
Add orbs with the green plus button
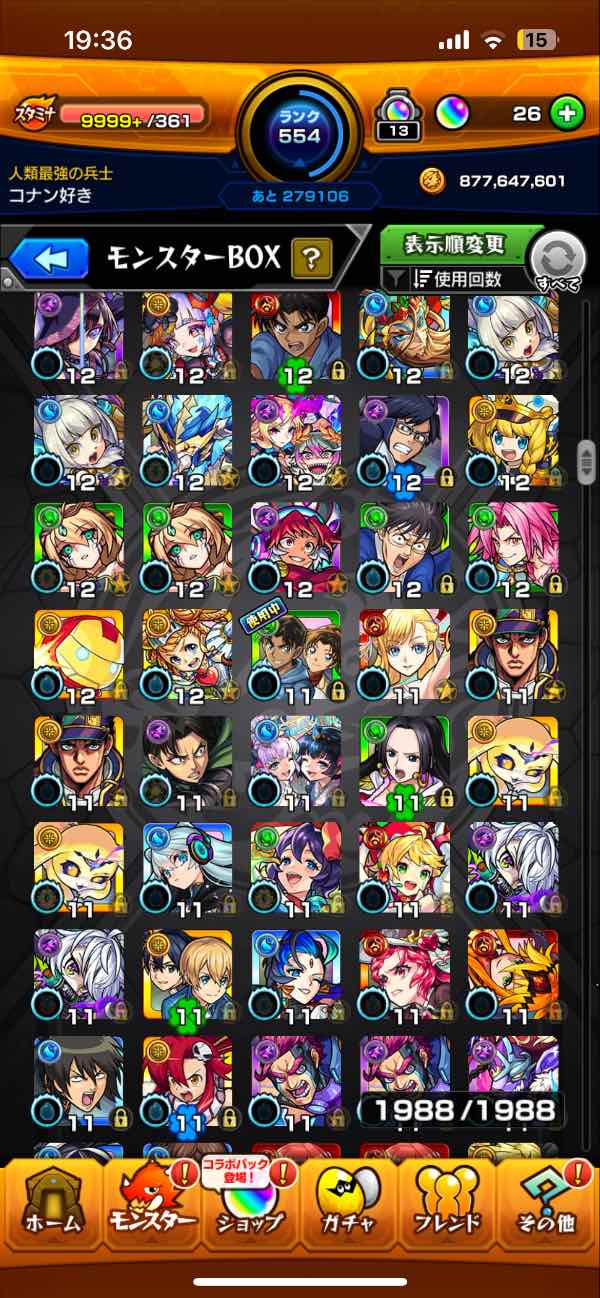(x=567, y=113)
